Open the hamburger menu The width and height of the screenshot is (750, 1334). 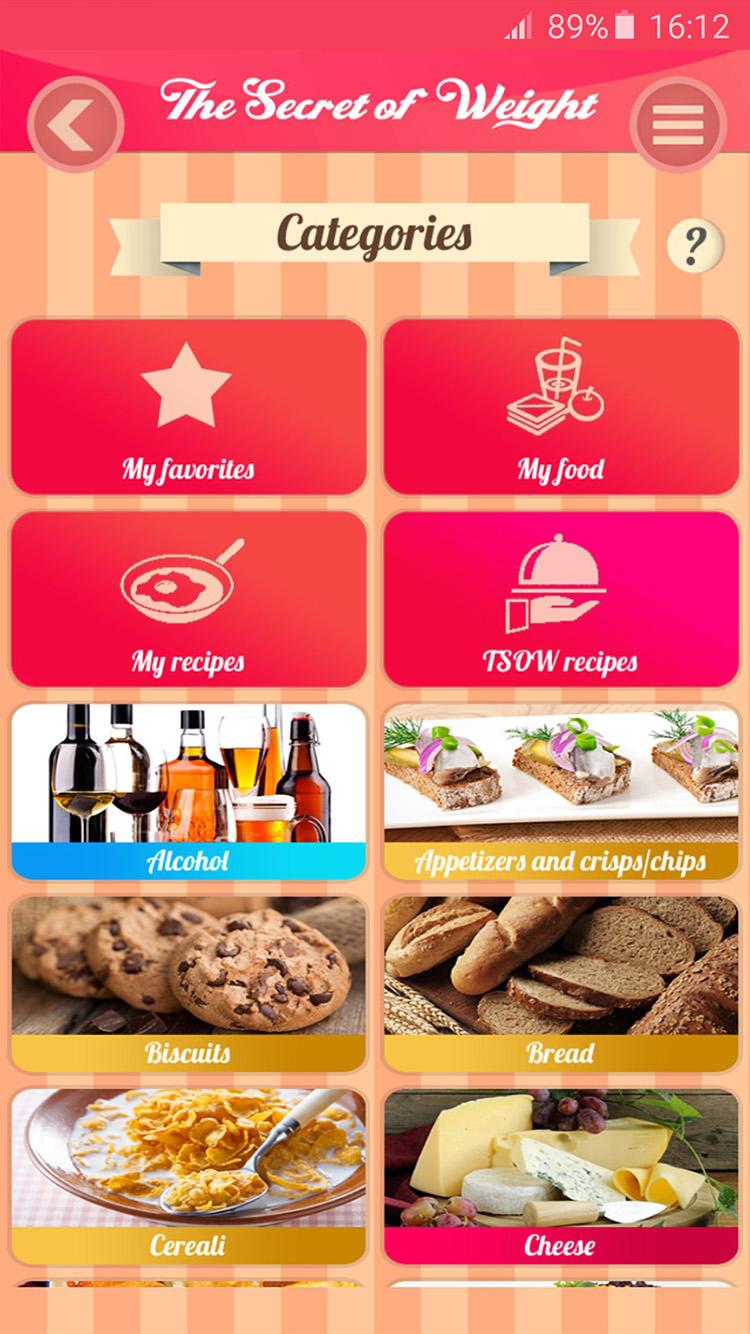pos(678,125)
